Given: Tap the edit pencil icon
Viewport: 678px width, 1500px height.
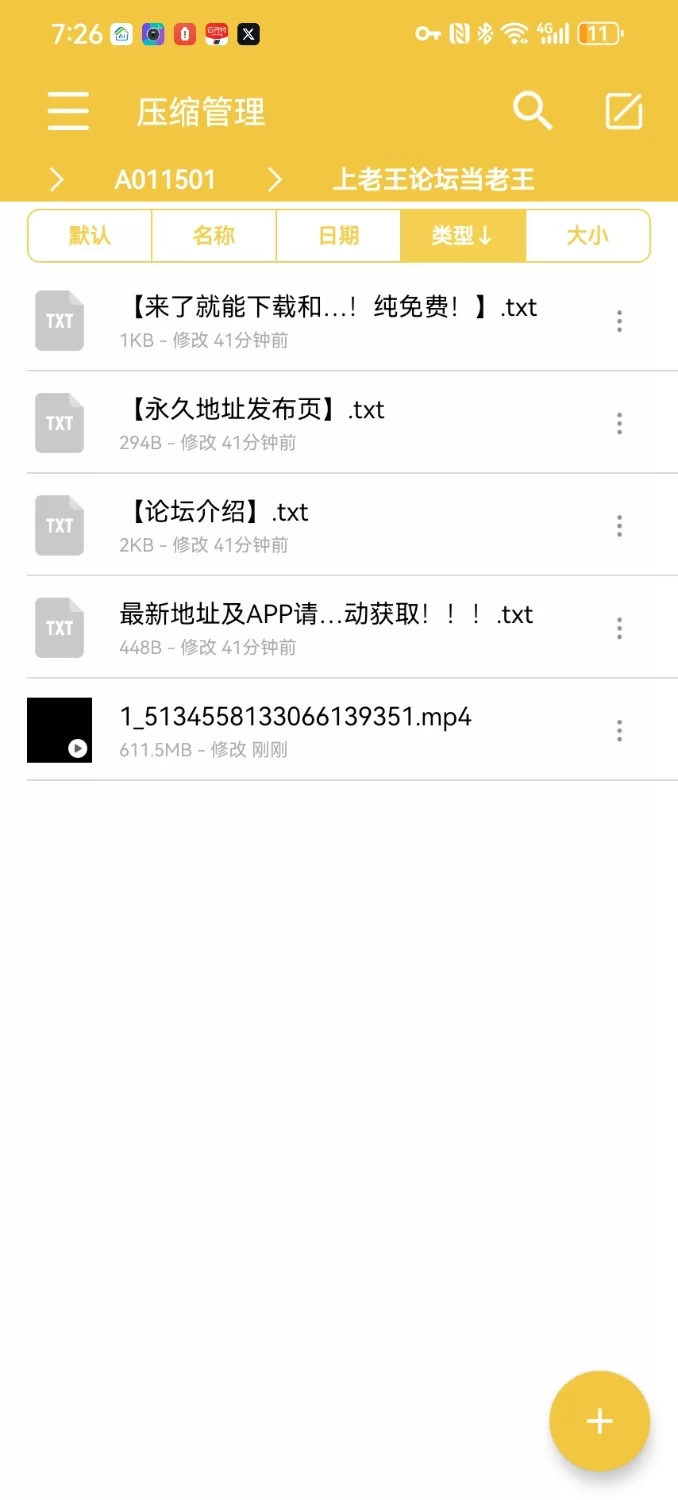Looking at the screenshot, I should point(624,111).
